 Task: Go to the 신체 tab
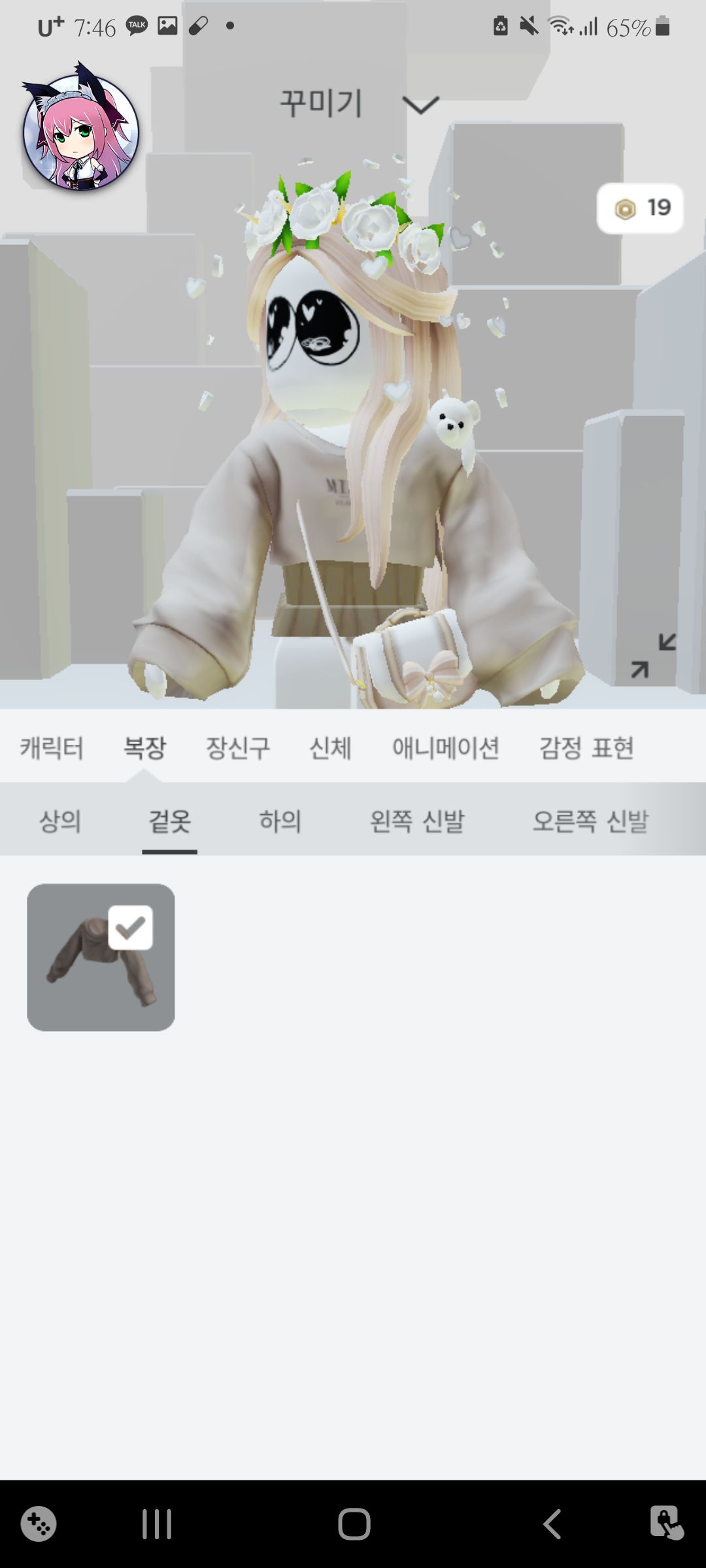tap(330, 747)
